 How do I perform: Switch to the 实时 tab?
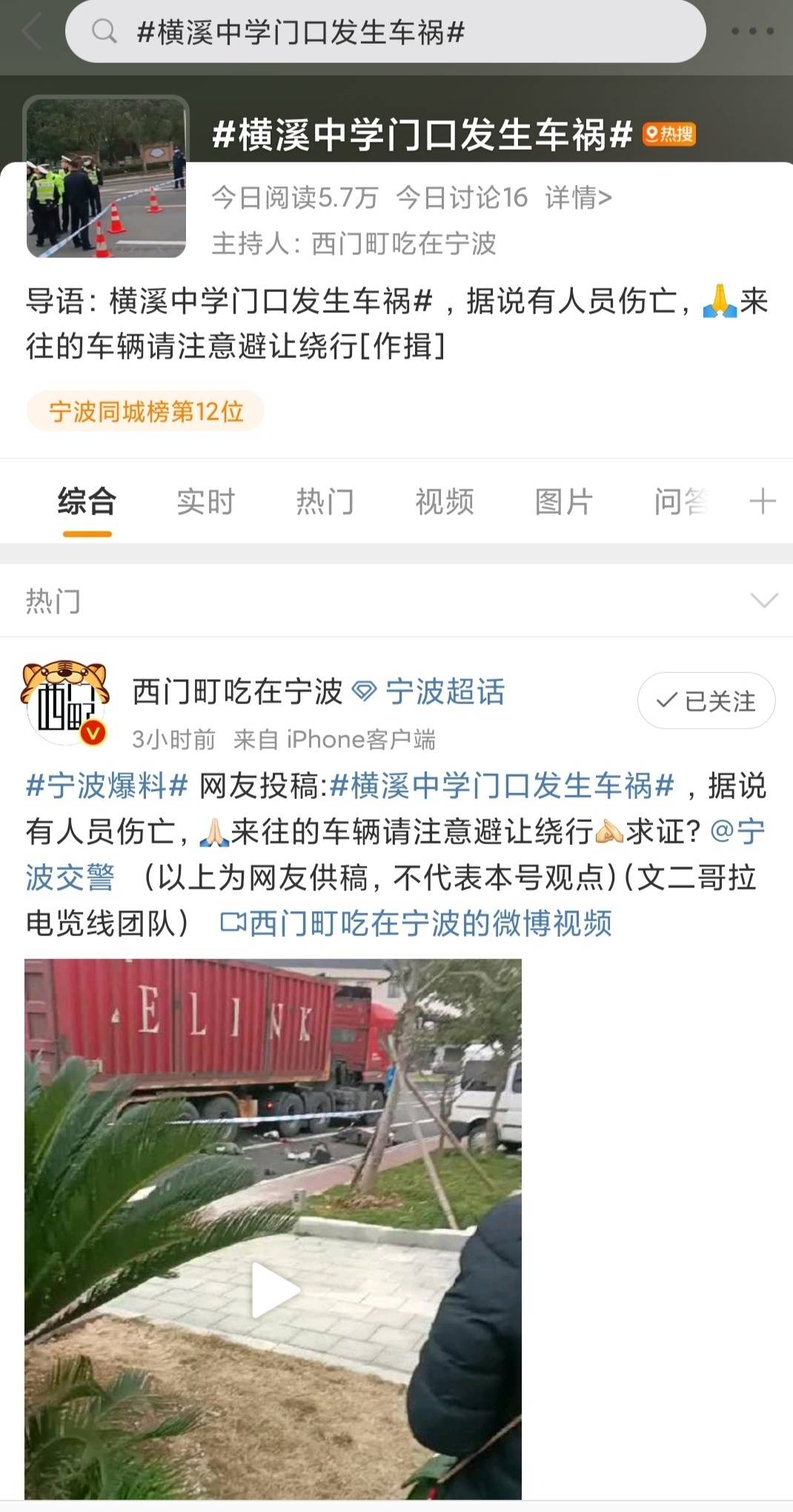click(x=205, y=502)
